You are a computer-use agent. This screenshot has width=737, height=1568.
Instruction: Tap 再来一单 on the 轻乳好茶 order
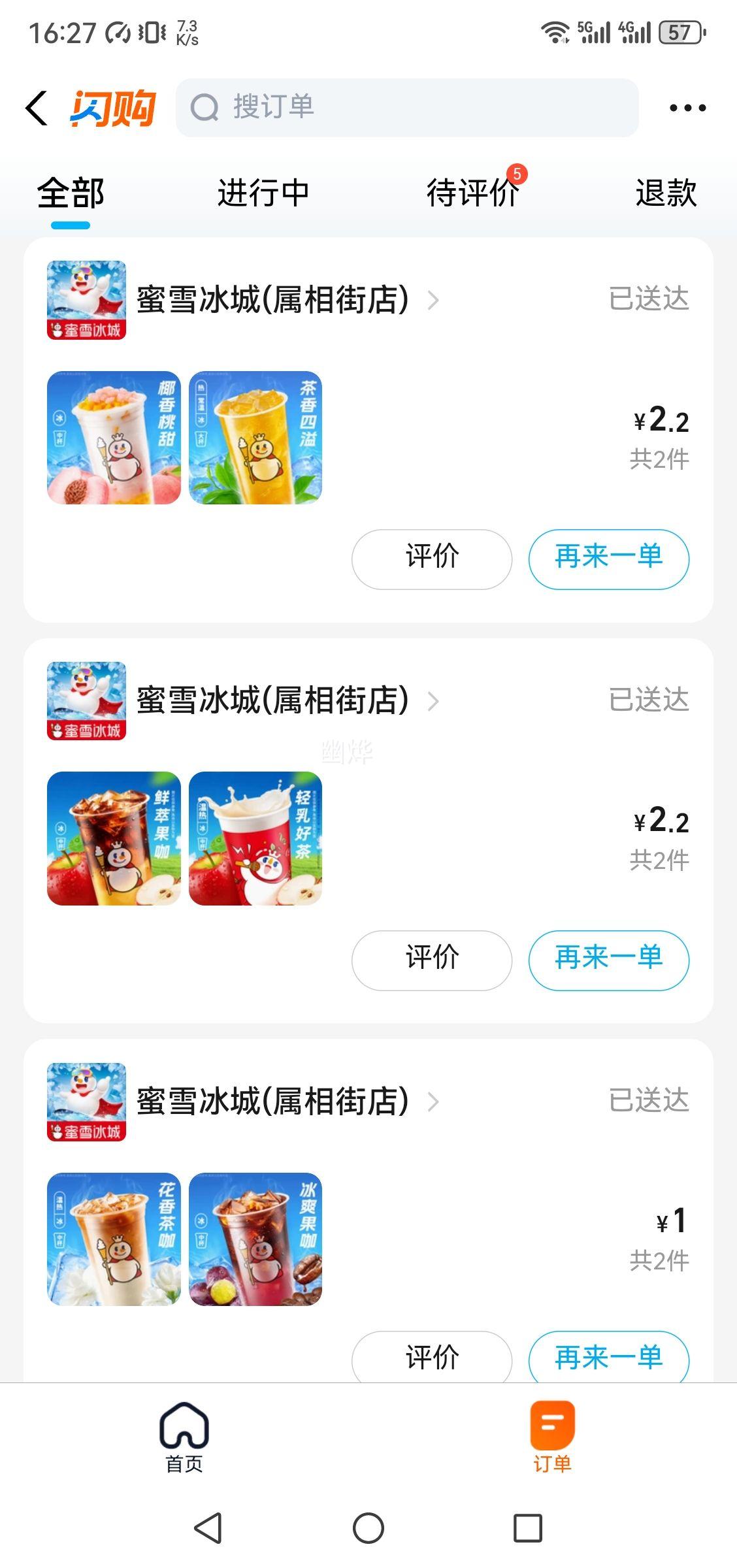[x=608, y=960]
